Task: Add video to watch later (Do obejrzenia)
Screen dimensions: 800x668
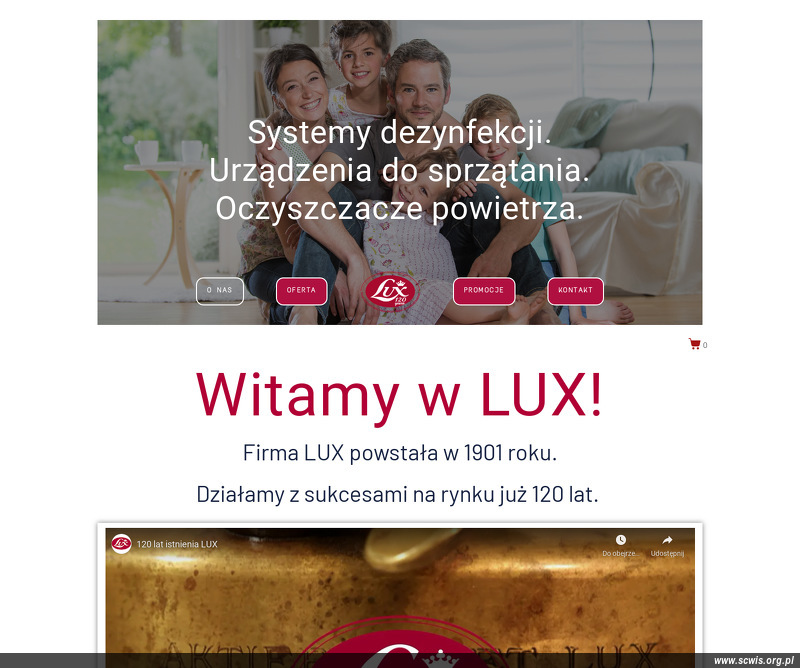Action: 620,544
